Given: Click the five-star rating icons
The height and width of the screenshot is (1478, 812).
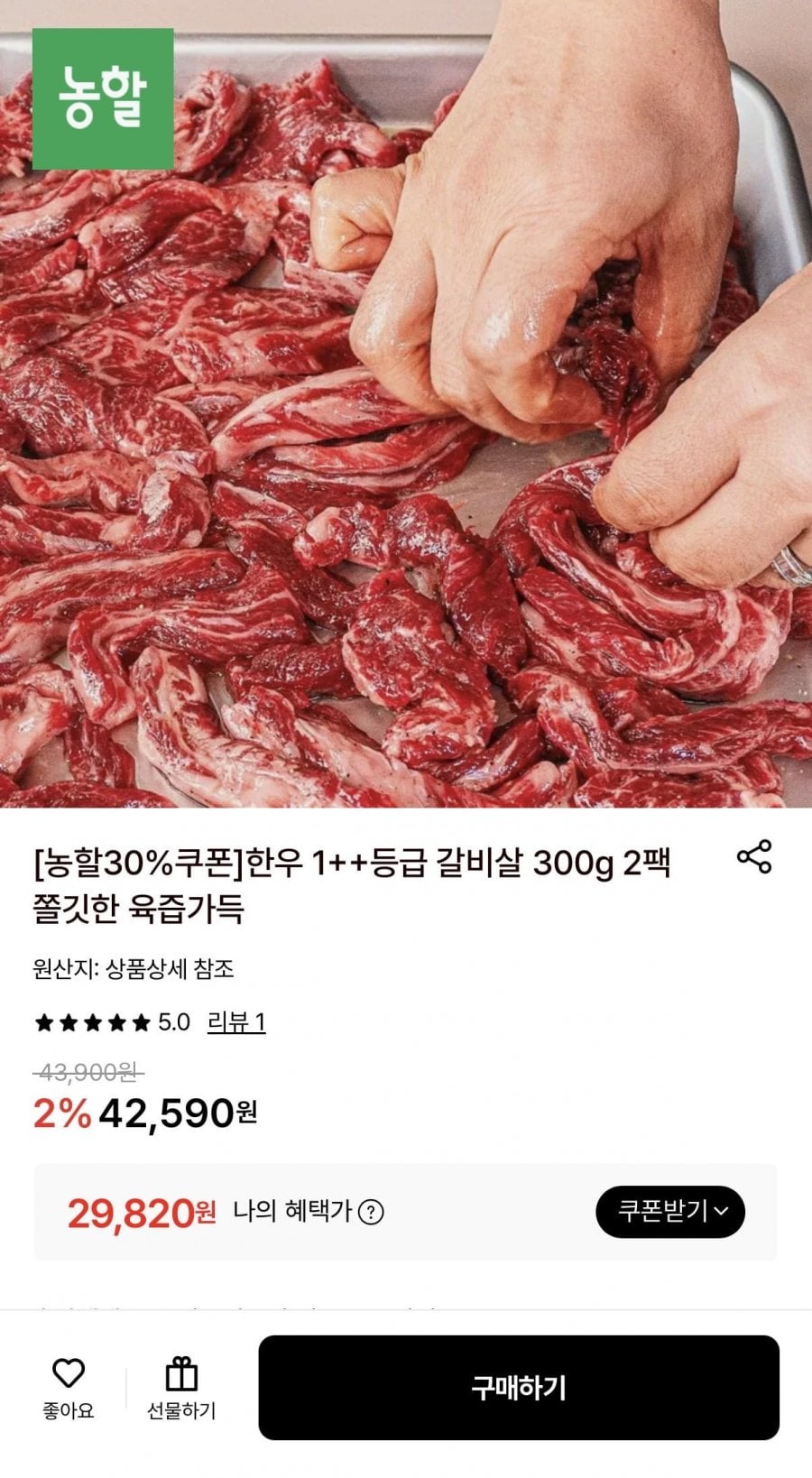Looking at the screenshot, I should 90,1023.
